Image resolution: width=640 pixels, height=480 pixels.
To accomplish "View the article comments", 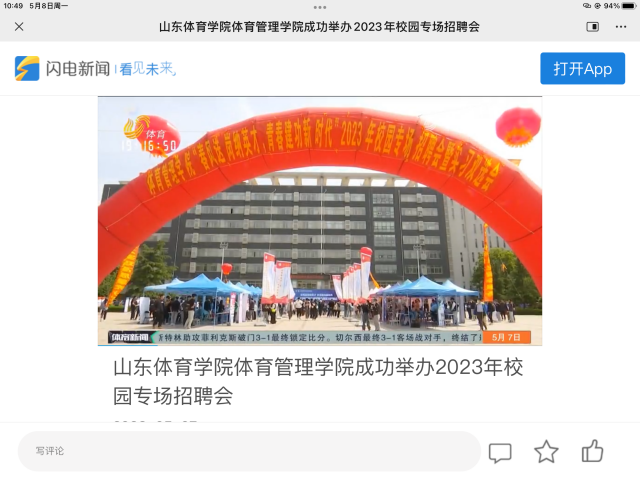I will [x=500, y=452].
